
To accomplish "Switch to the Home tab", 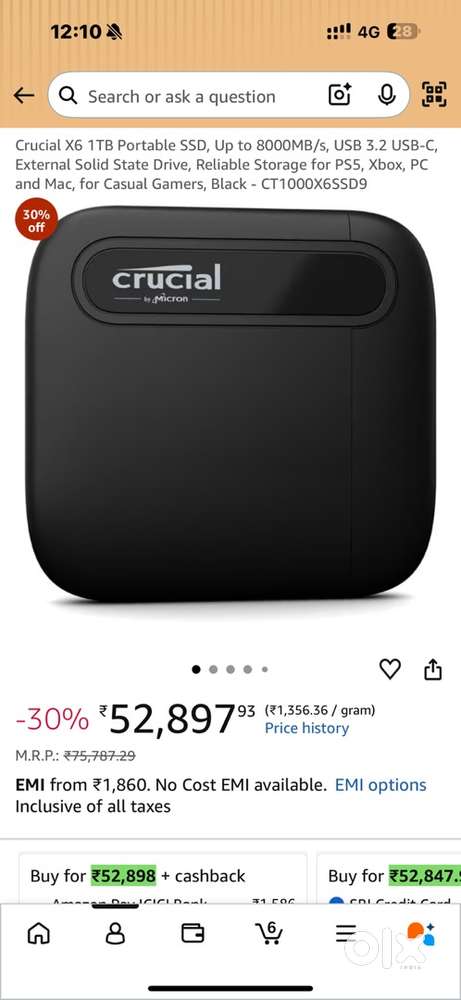I will coord(39,934).
